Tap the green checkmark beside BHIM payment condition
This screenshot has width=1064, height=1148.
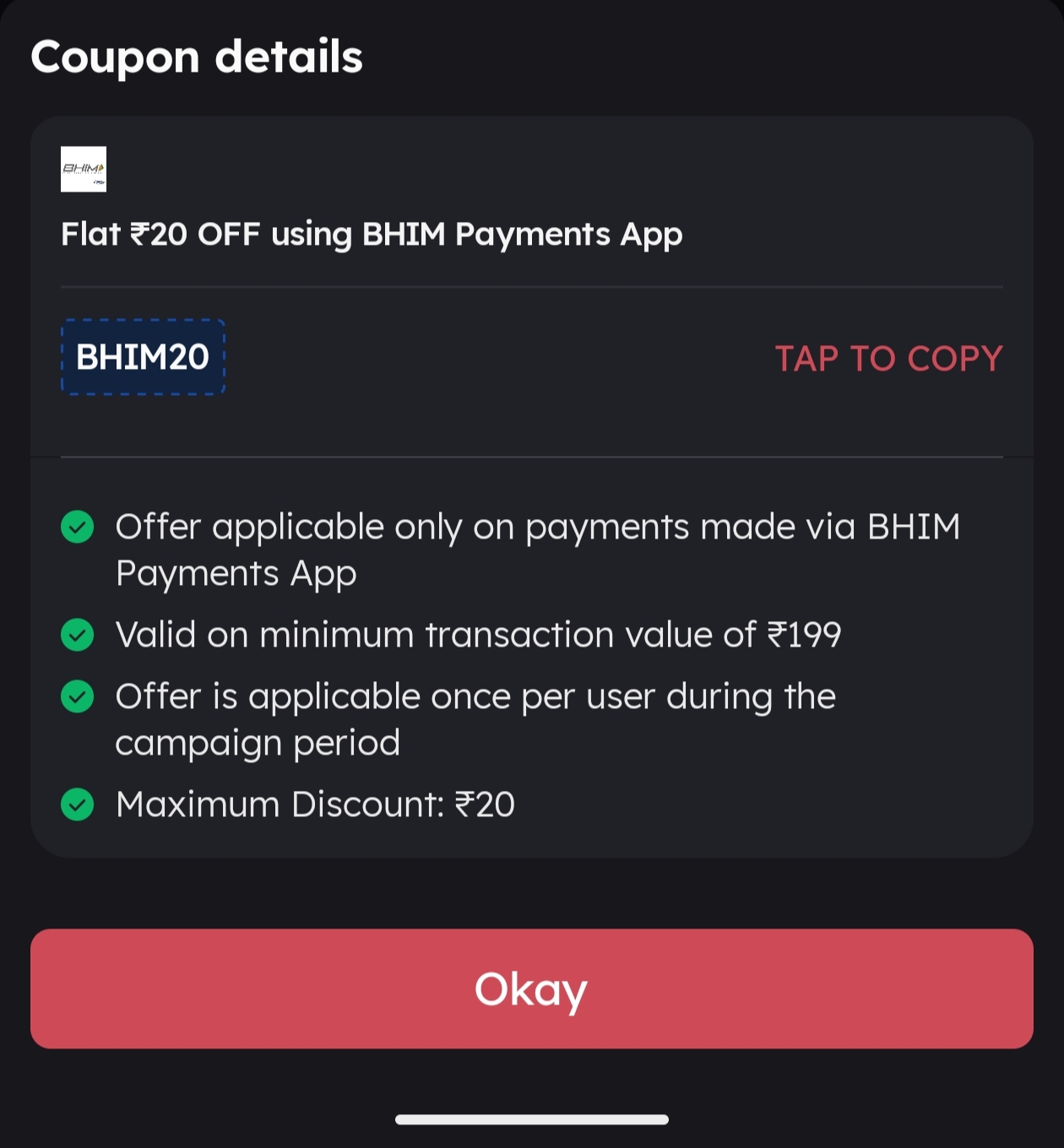[78, 527]
